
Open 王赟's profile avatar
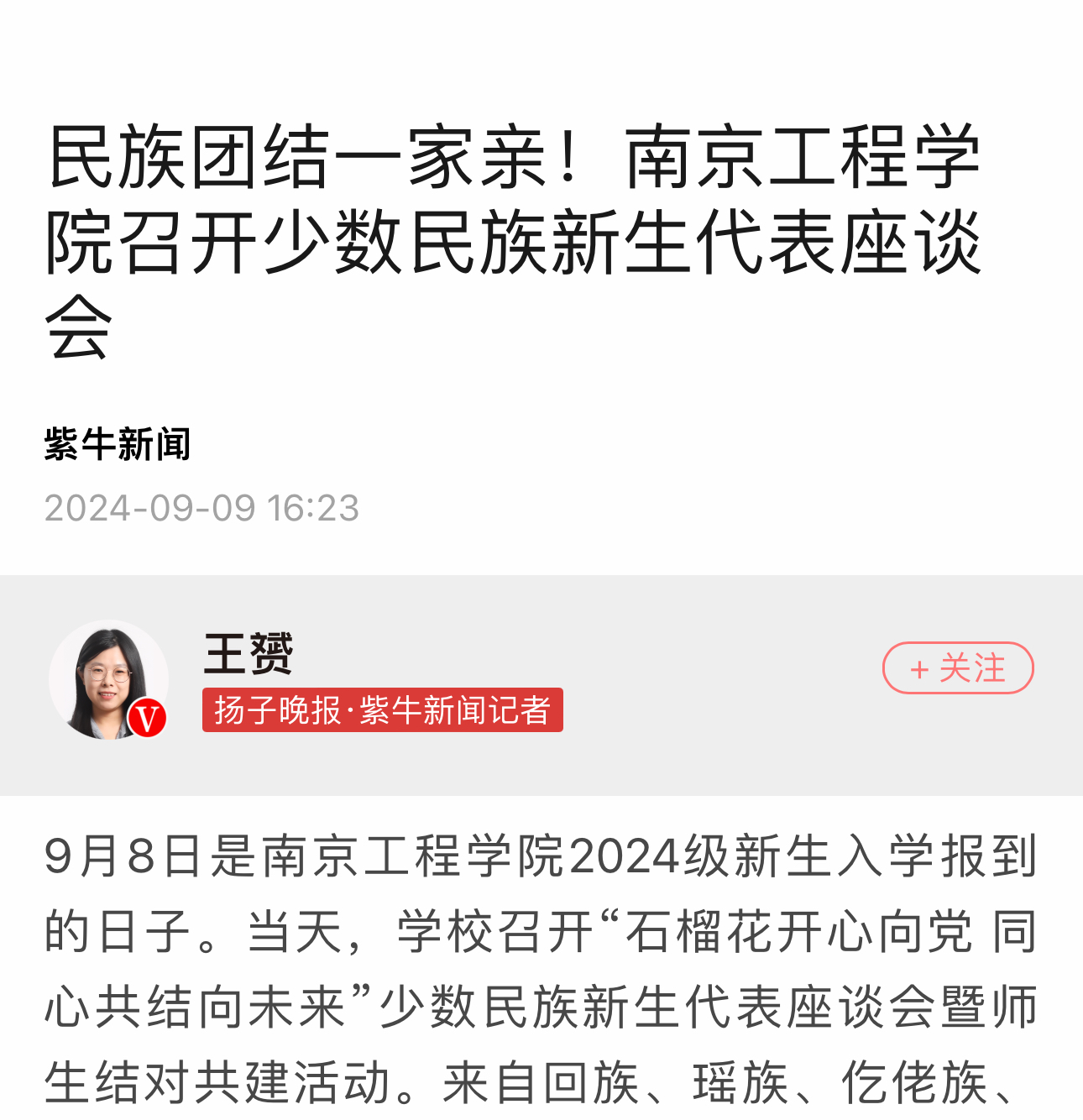point(108,680)
